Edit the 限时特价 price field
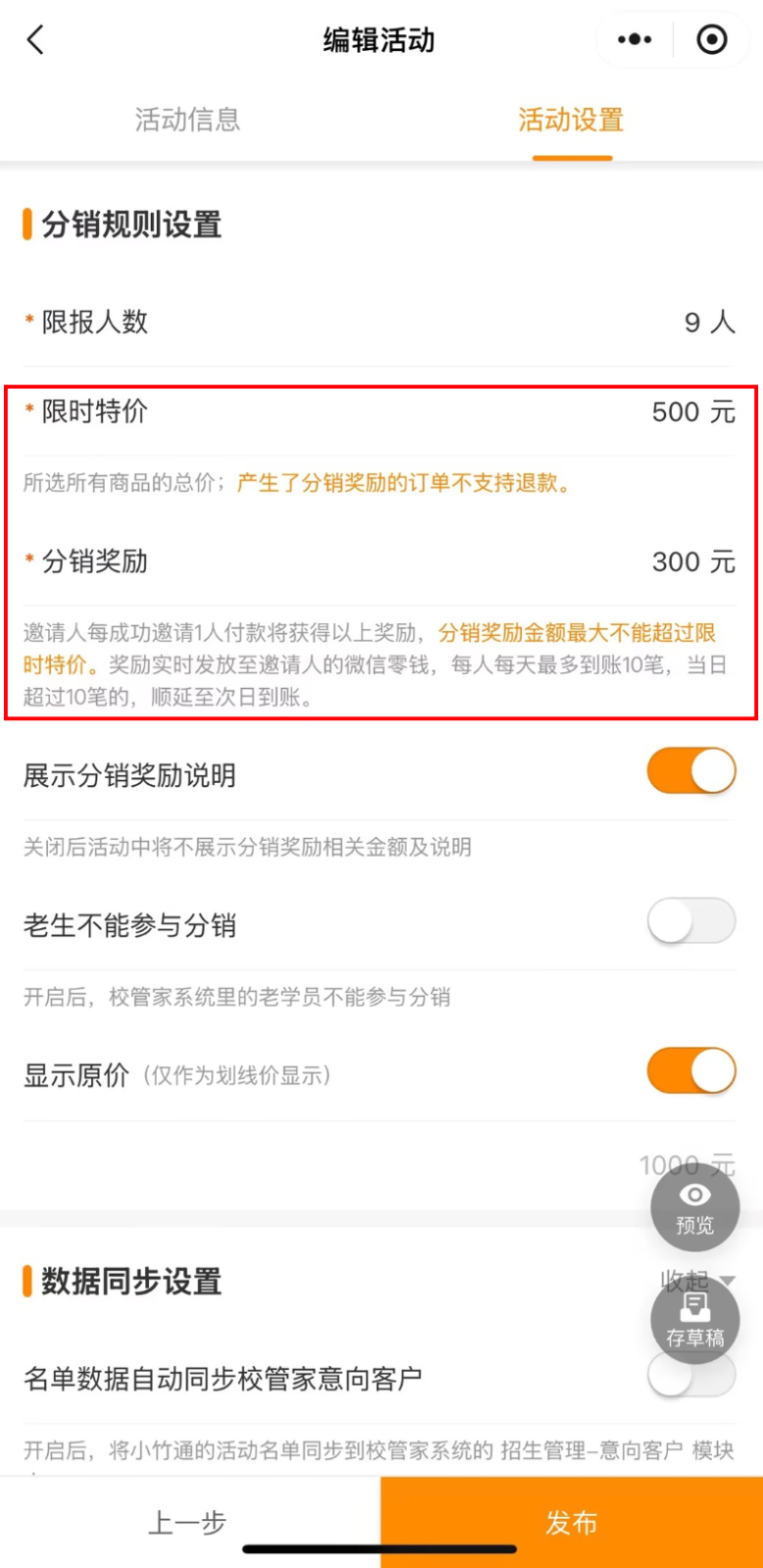The image size is (763, 1568). 676,413
